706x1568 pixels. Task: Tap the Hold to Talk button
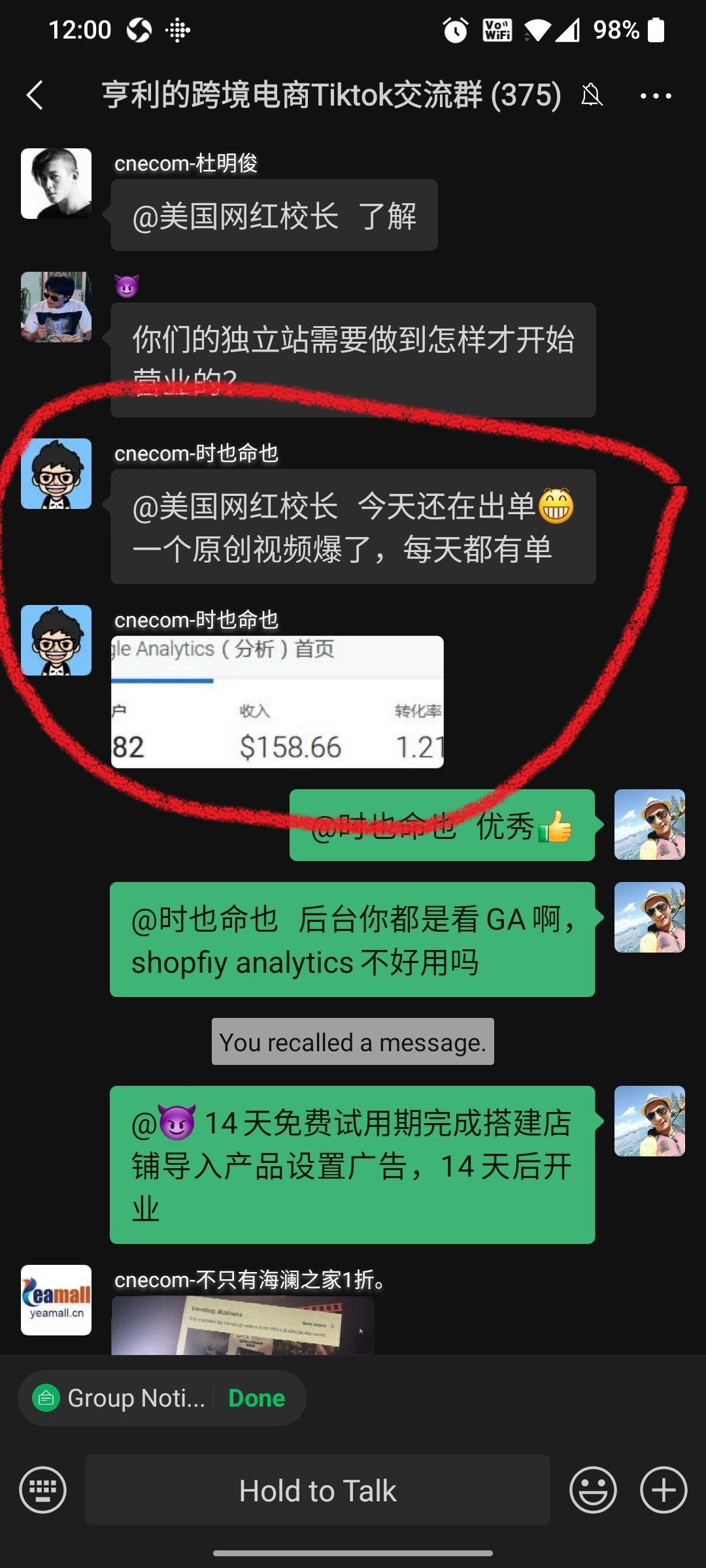318,1490
